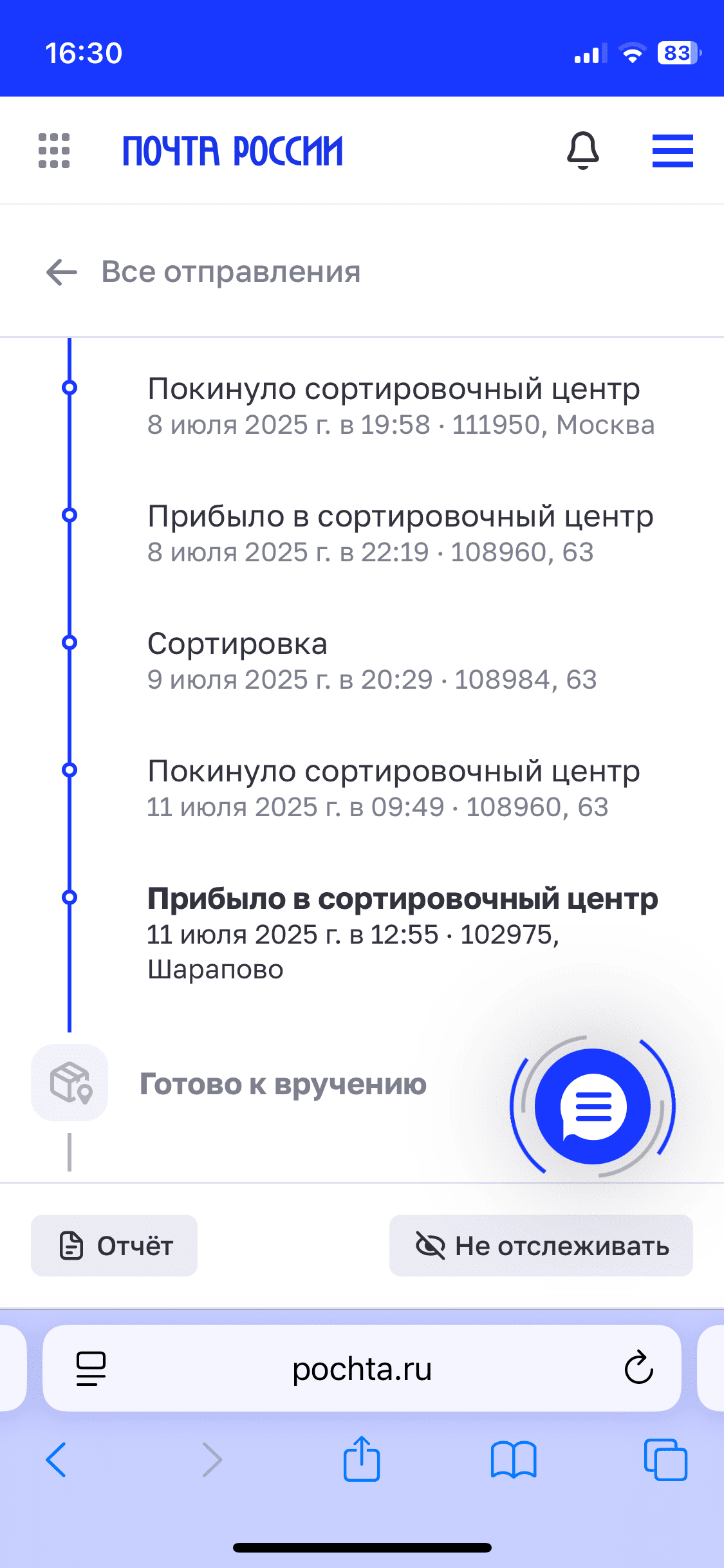Image resolution: width=724 pixels, height=1568 pixels.
Task: Tap the pochta.ru address field
Action: [x=362, y=1368]
